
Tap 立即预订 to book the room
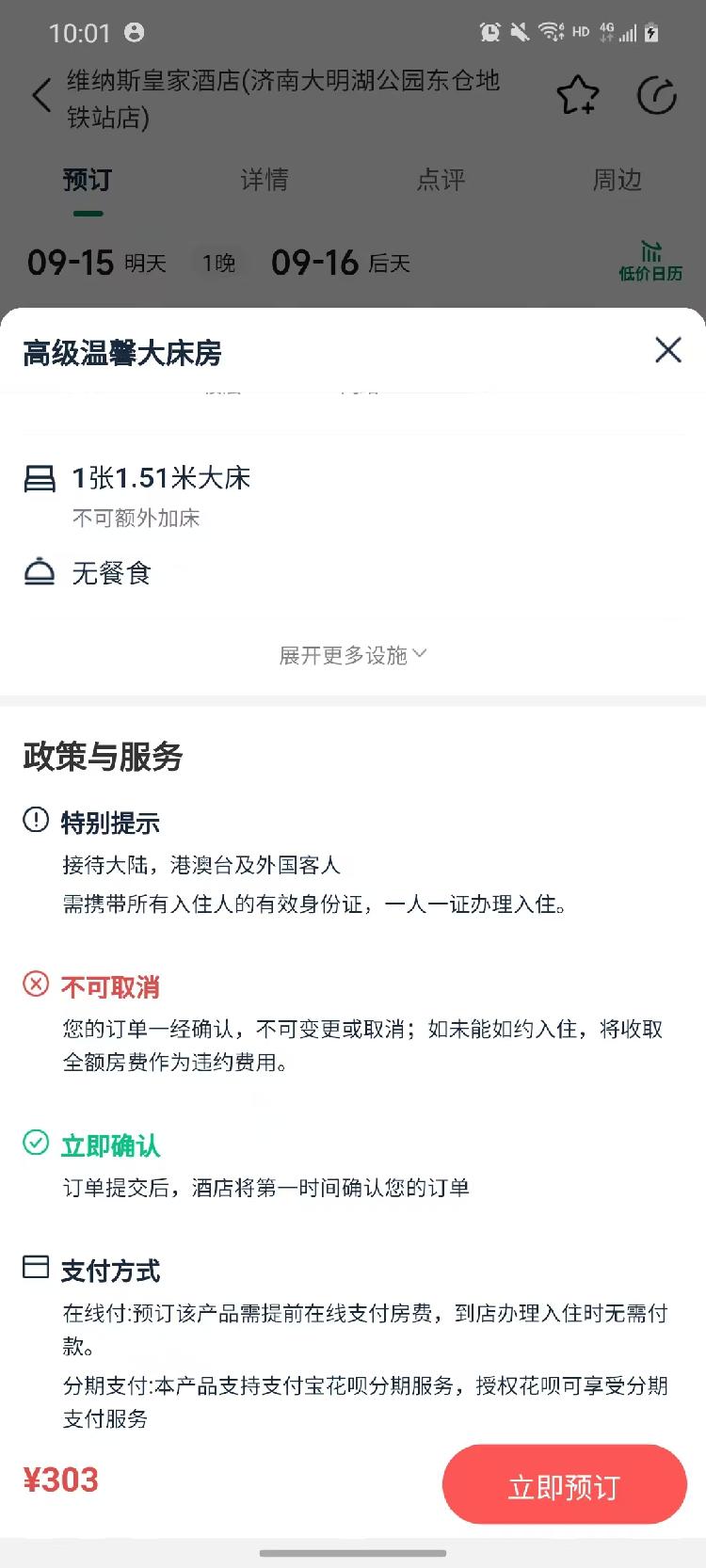click(x=565, y=1484)
